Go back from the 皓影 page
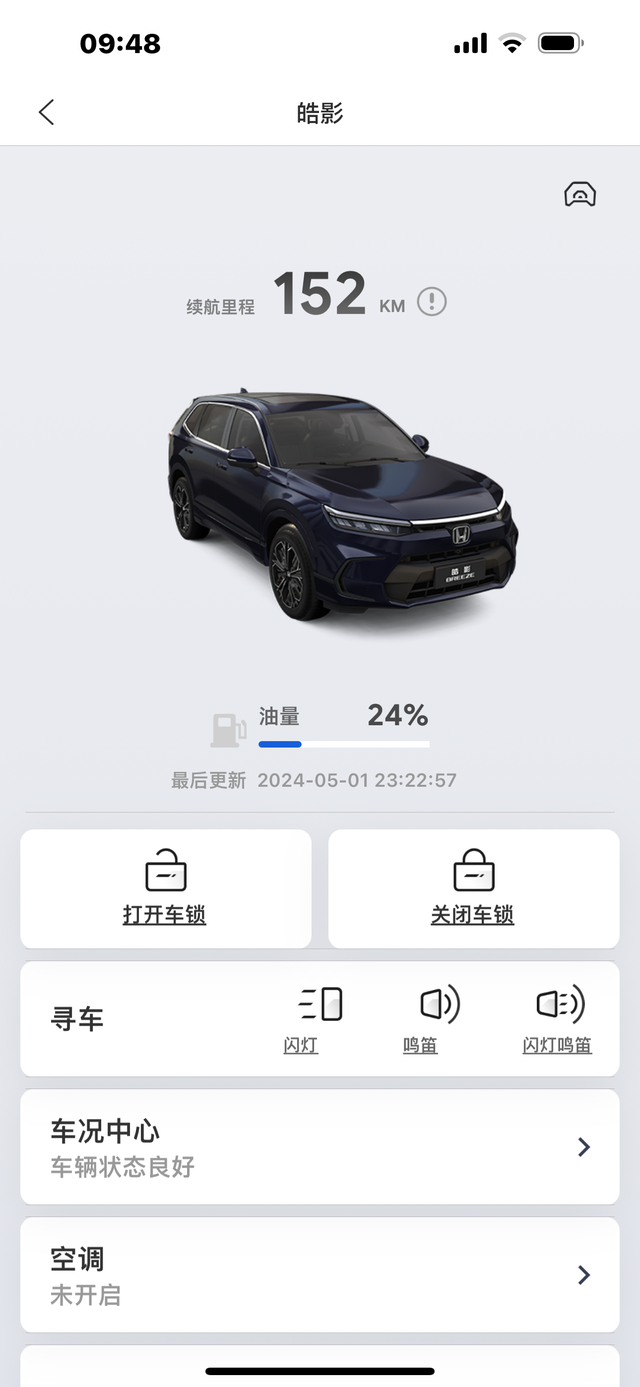640x1387 pixels. (46, 112)
